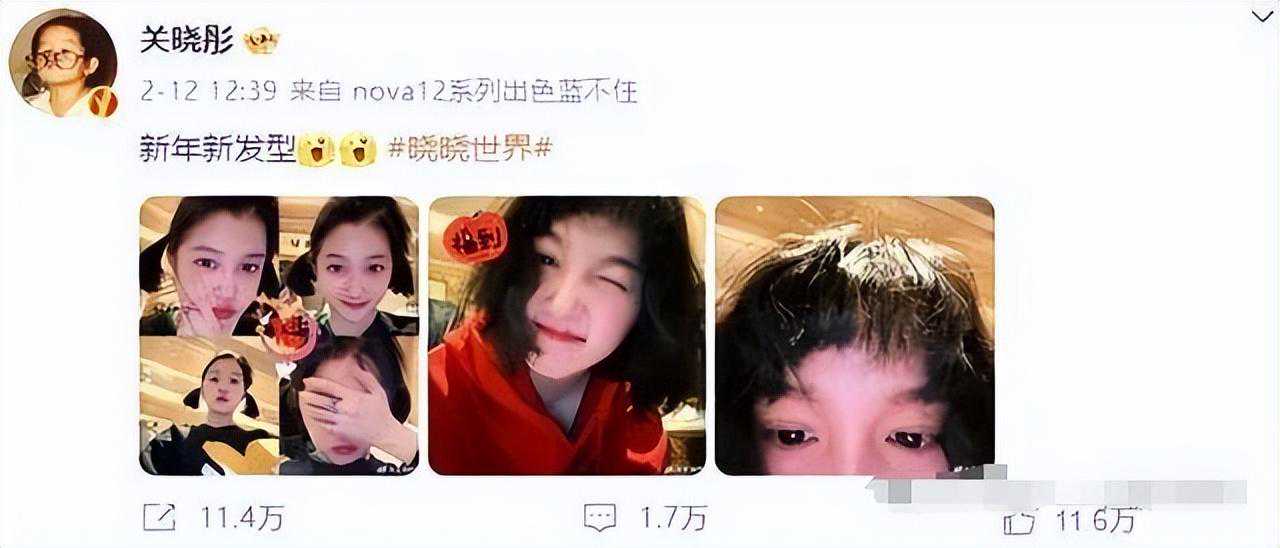Repost this post with 11.4万 shares
The image size is (1280, 548).
point(162,517)
